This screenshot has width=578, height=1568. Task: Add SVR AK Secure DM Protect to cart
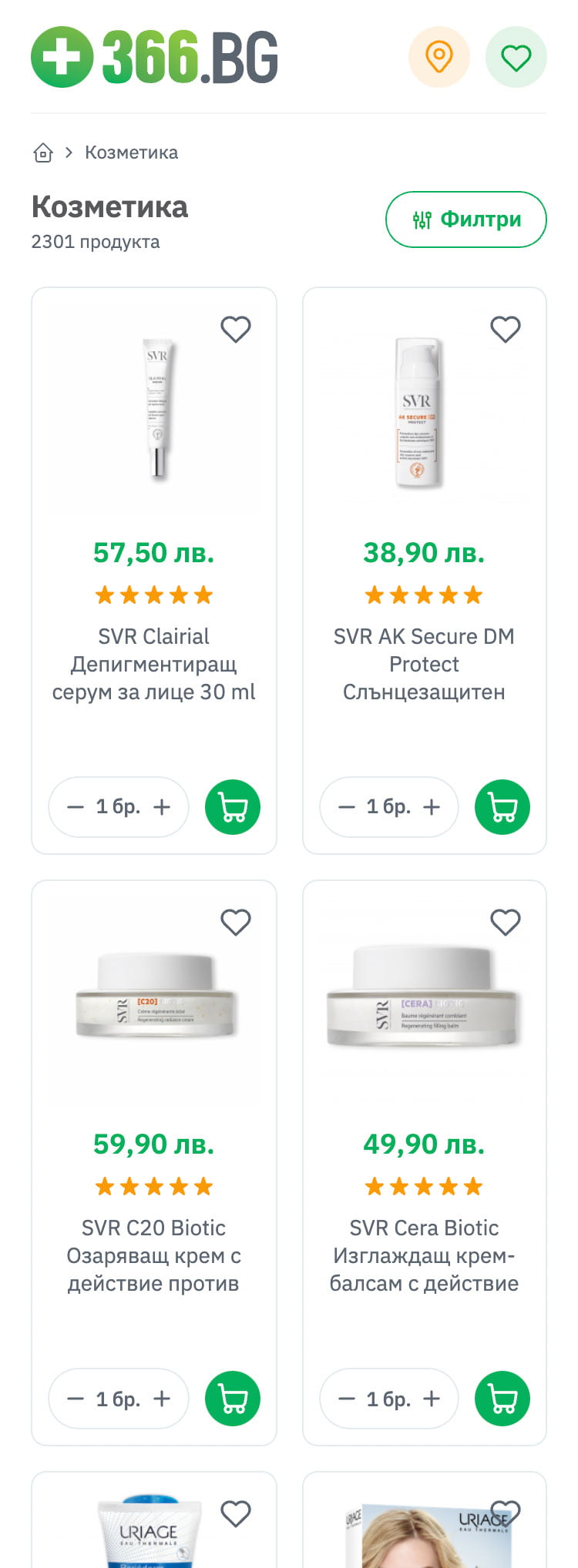pyautogui.click(x=503, y=806)
